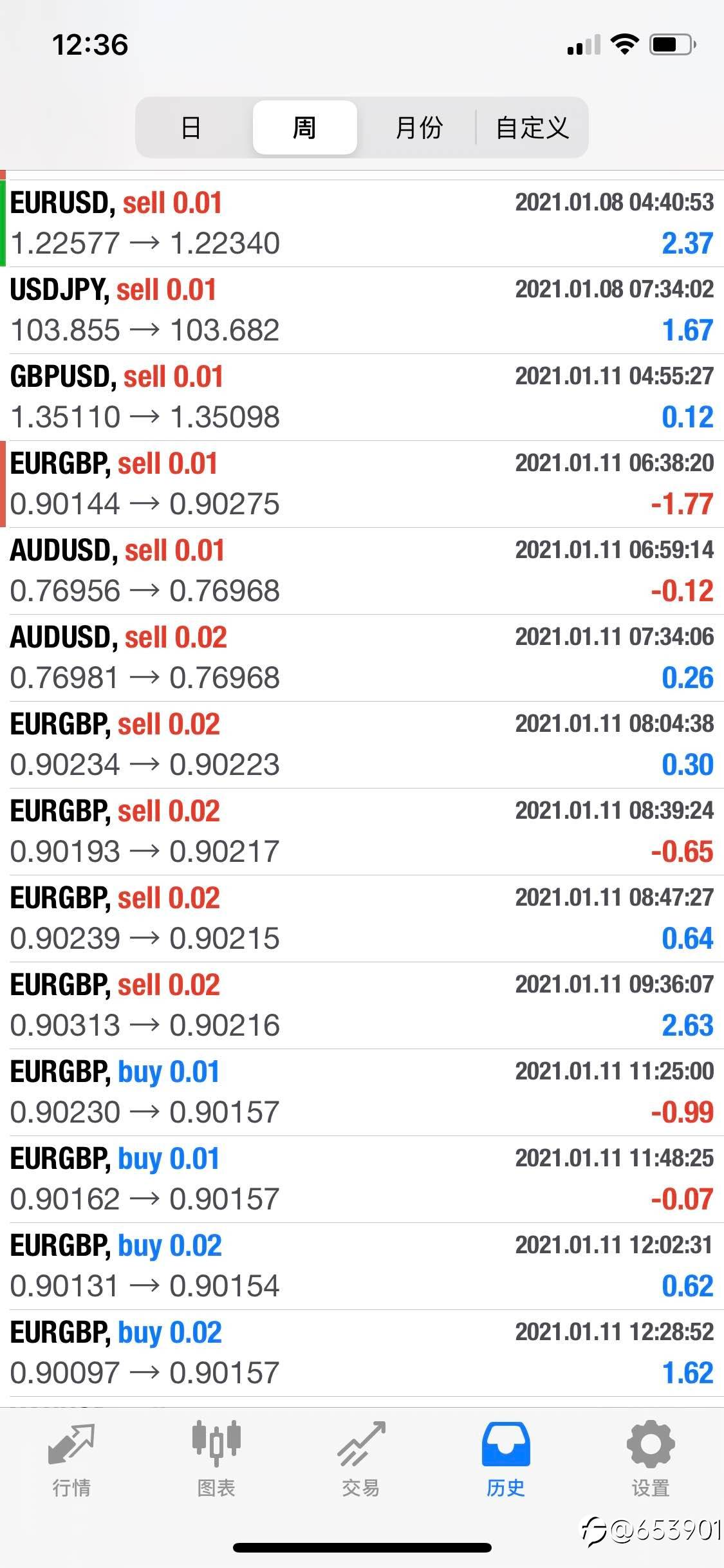Select the 周 (week) period tab
Image resolution: width=724 pixels, height=1568 pixels.
[304, 127]
